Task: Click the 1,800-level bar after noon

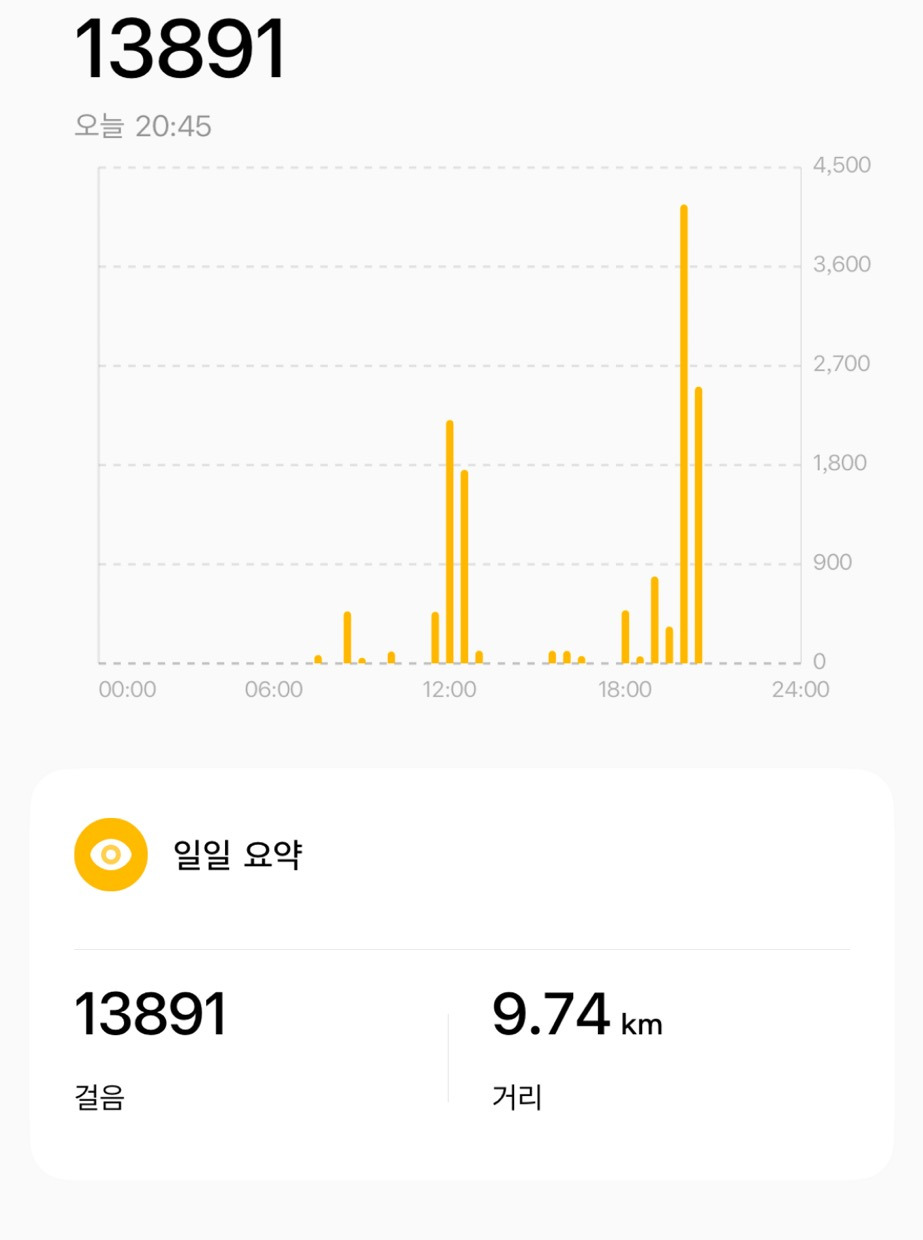Action: tap(463, 565)
